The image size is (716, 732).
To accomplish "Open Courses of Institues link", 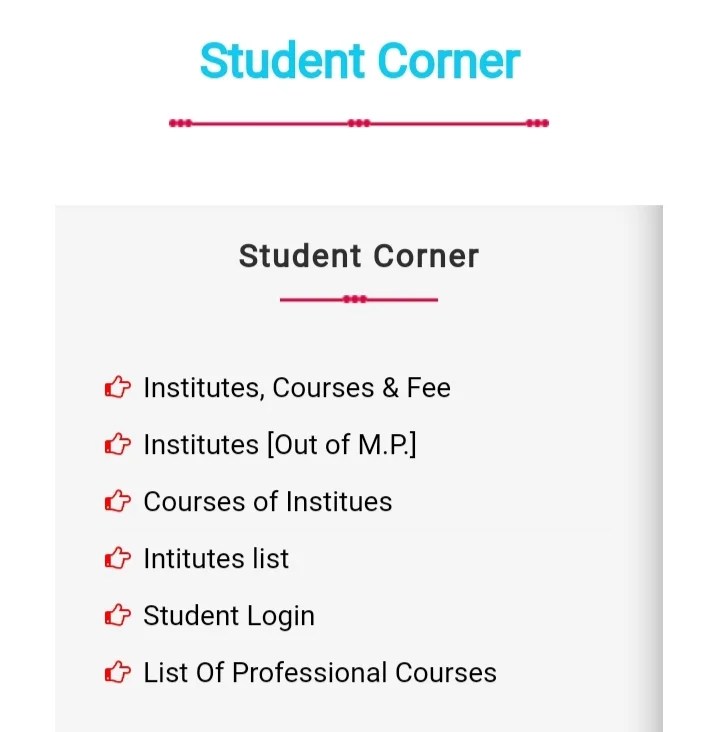I will point(267,502).
